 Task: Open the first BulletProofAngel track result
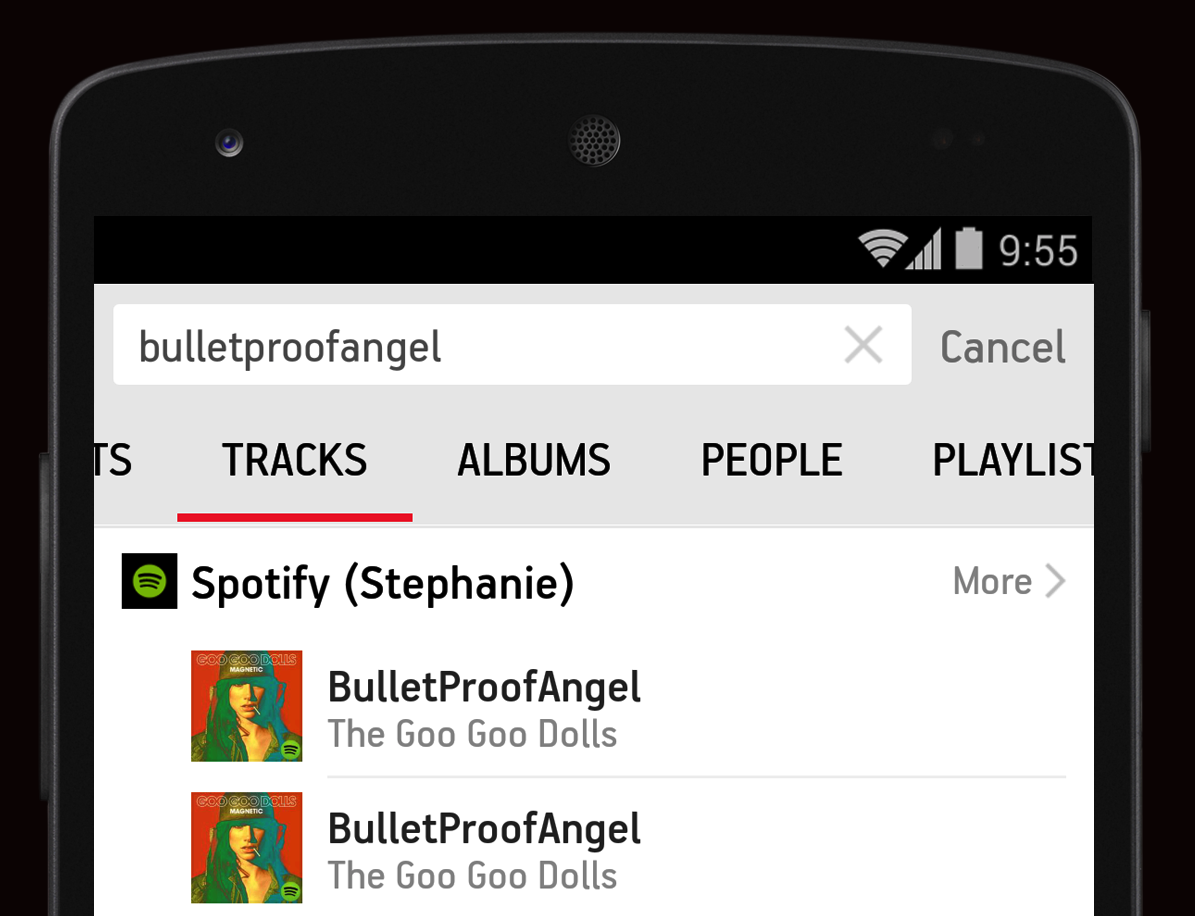click(600, 708)
